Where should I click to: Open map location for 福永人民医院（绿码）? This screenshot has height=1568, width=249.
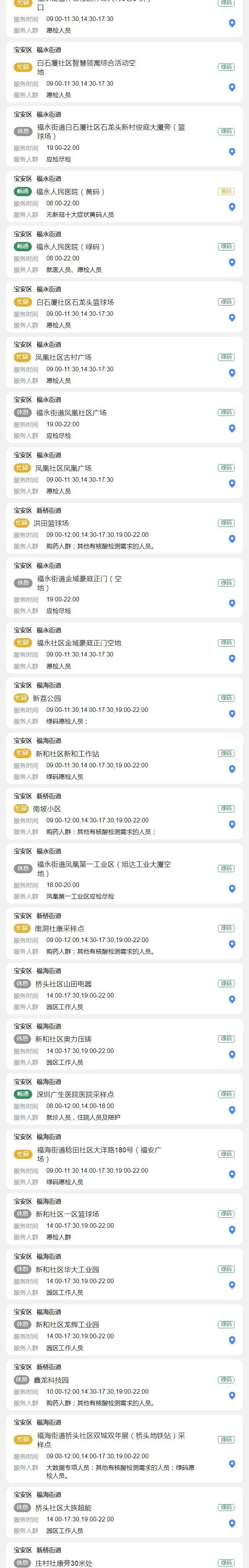click(231, 262)
